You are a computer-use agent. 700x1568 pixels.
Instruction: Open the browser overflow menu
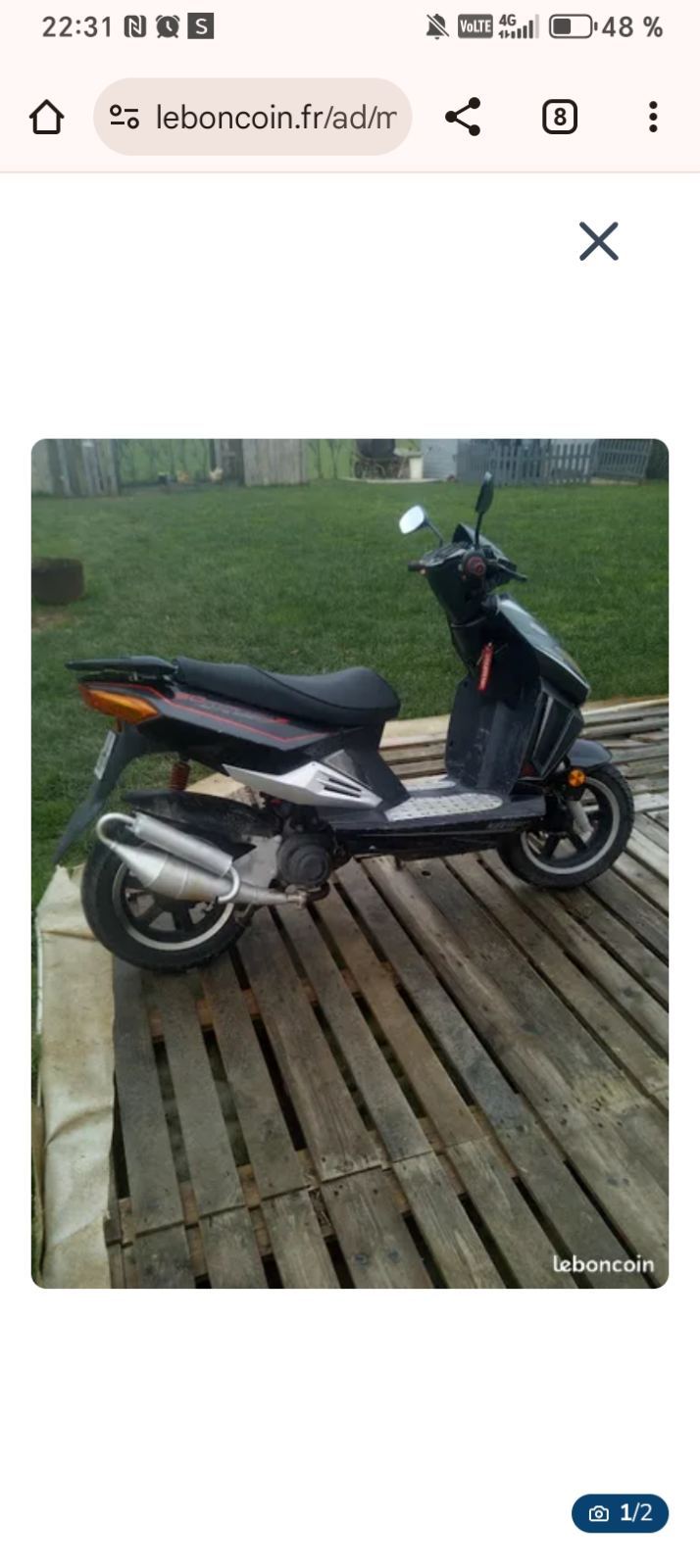pos(653,117)
